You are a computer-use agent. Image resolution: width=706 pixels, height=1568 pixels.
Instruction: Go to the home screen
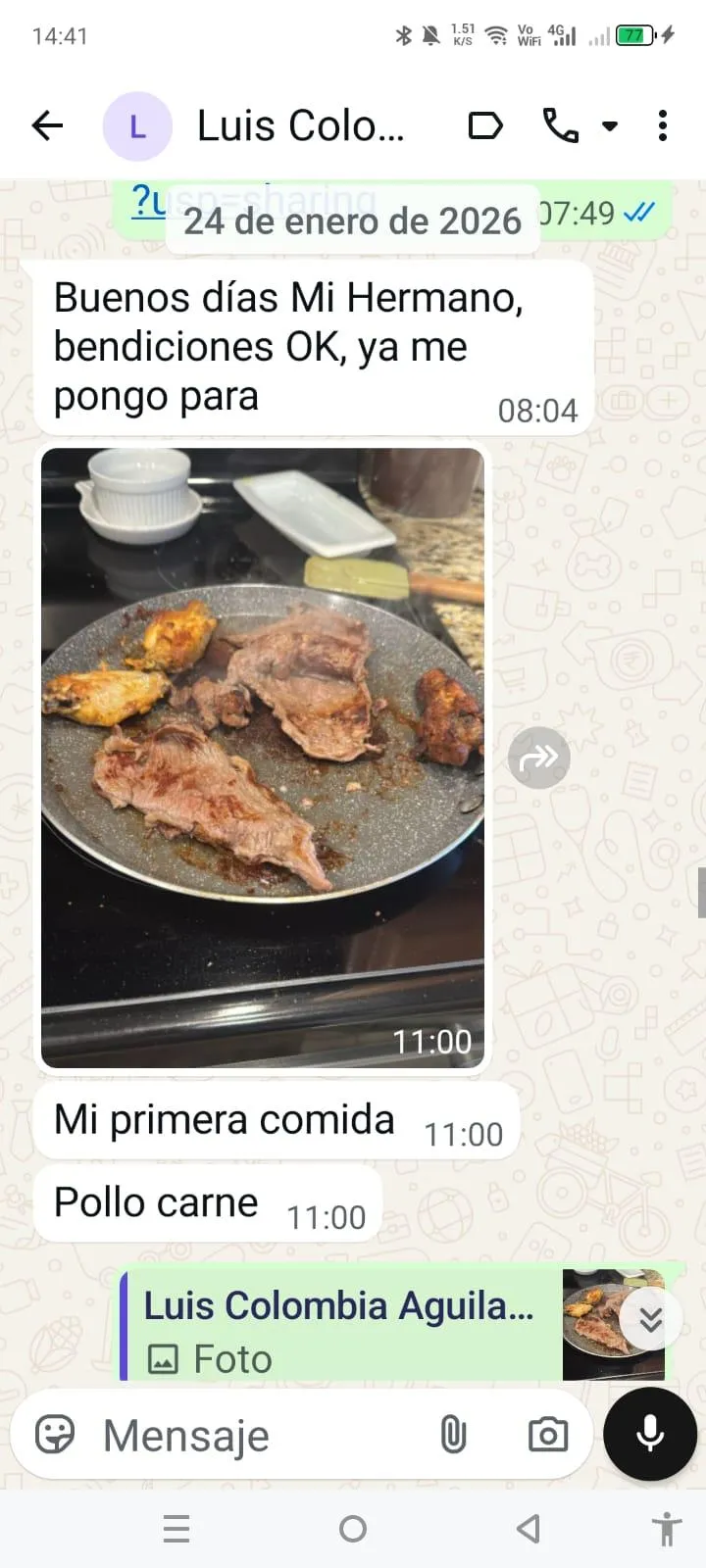pyautogui.click(x=353, y=1529)
